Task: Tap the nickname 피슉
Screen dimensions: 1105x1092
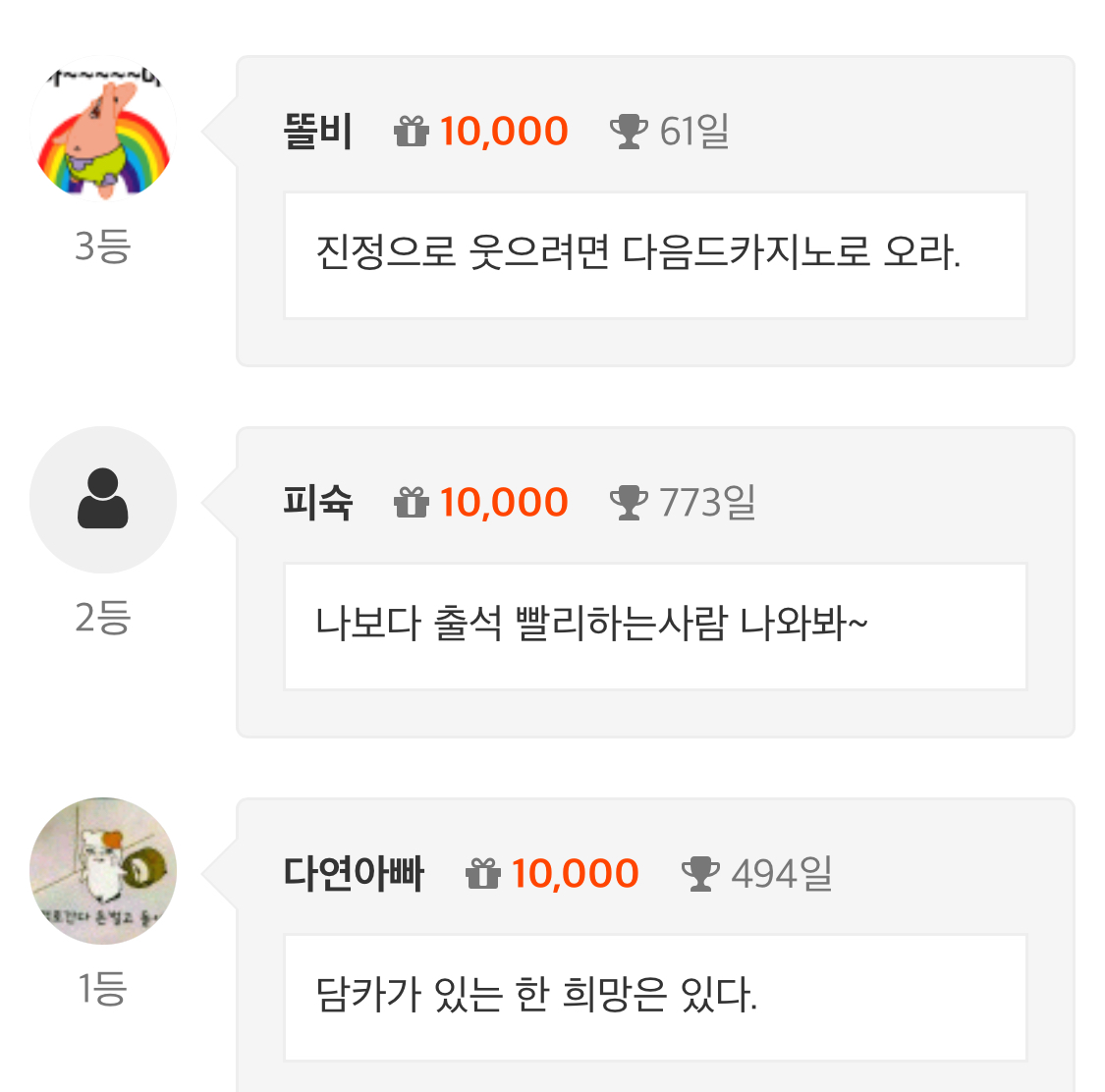Action: click(x=317, y=502)
